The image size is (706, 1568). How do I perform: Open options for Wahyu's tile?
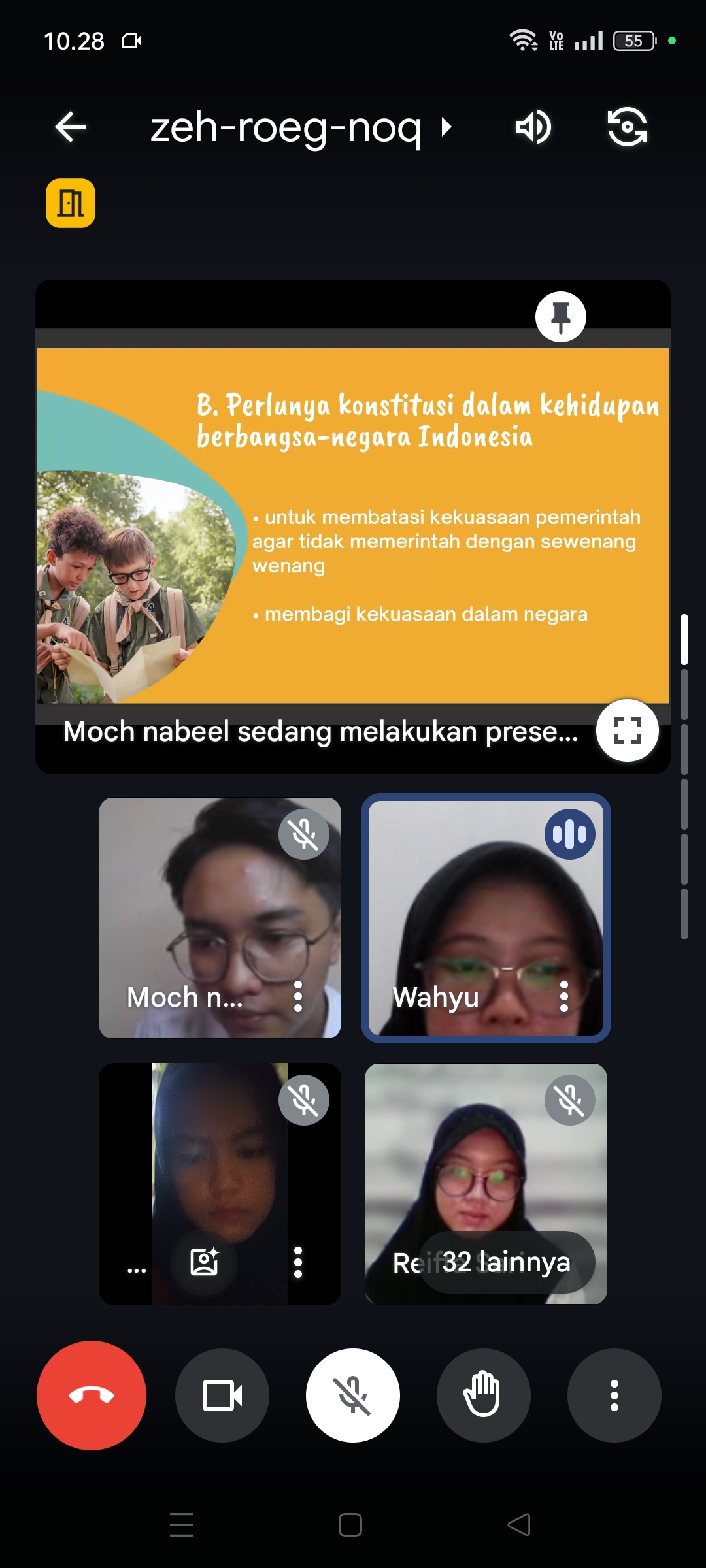click(x=563, y=997)
